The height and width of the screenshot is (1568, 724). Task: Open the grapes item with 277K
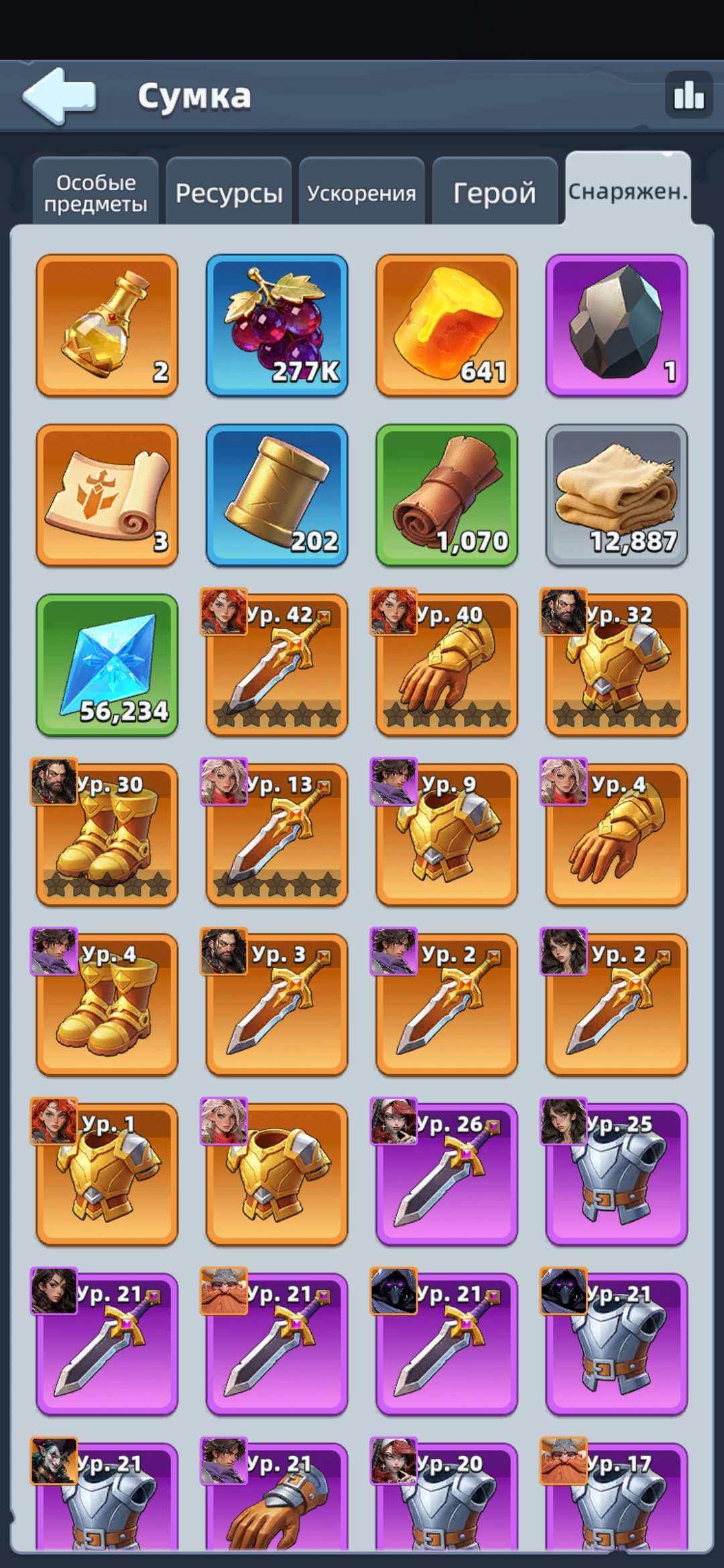[x=277, y=325]
